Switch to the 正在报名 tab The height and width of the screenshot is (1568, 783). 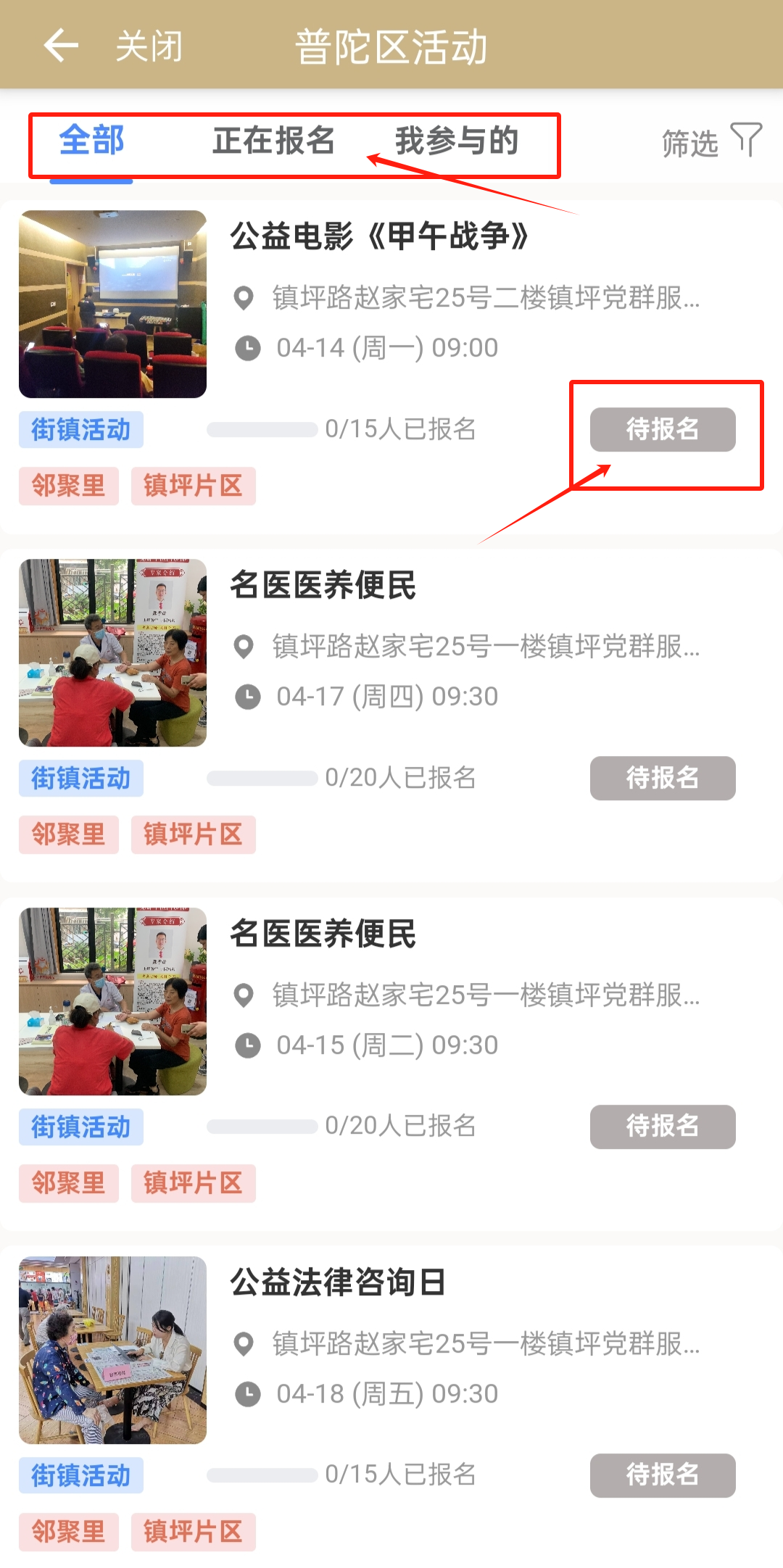point(273,141)
